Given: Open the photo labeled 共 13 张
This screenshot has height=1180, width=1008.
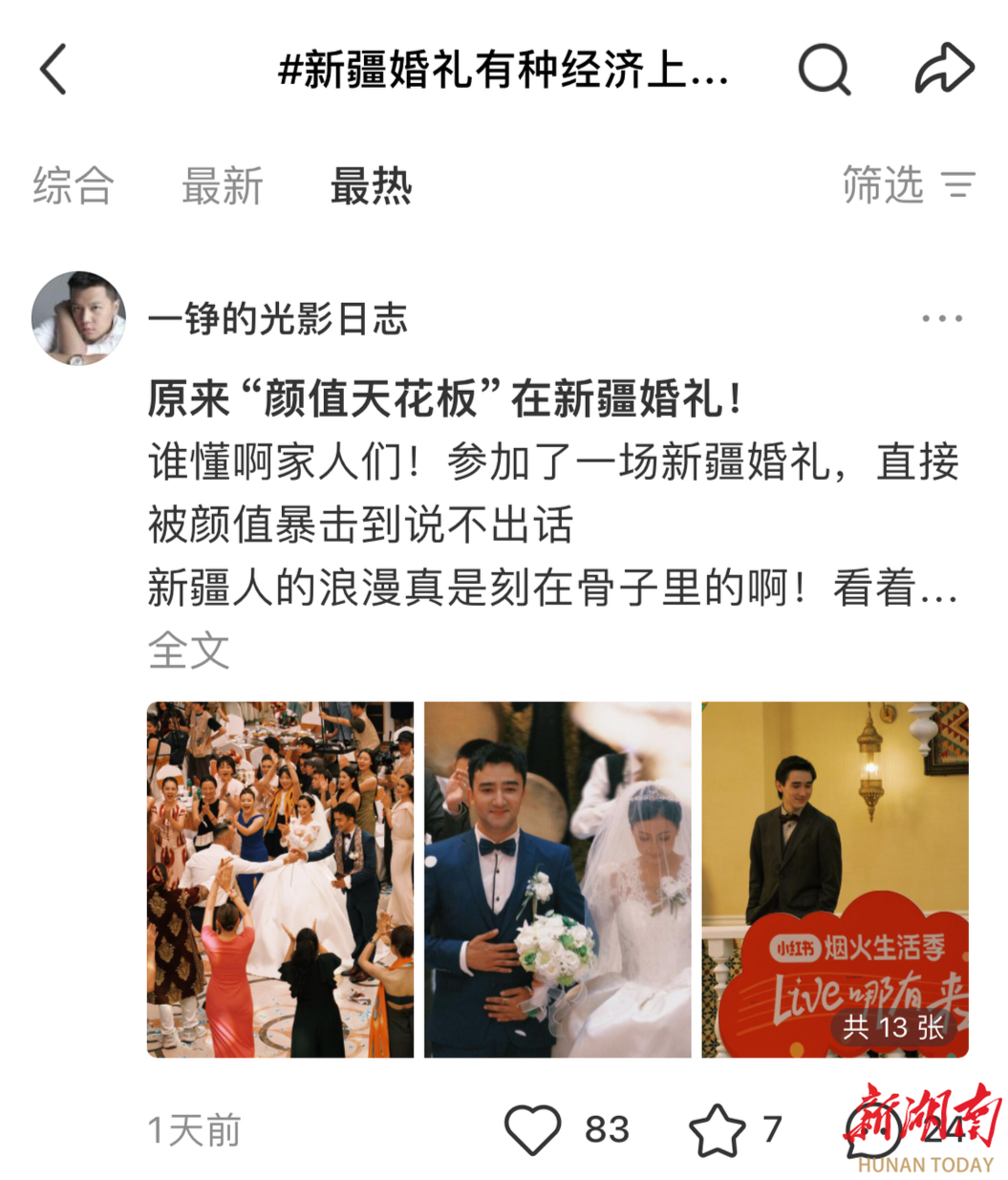Looking at the screenshot, I should click(x=834, y=879).
